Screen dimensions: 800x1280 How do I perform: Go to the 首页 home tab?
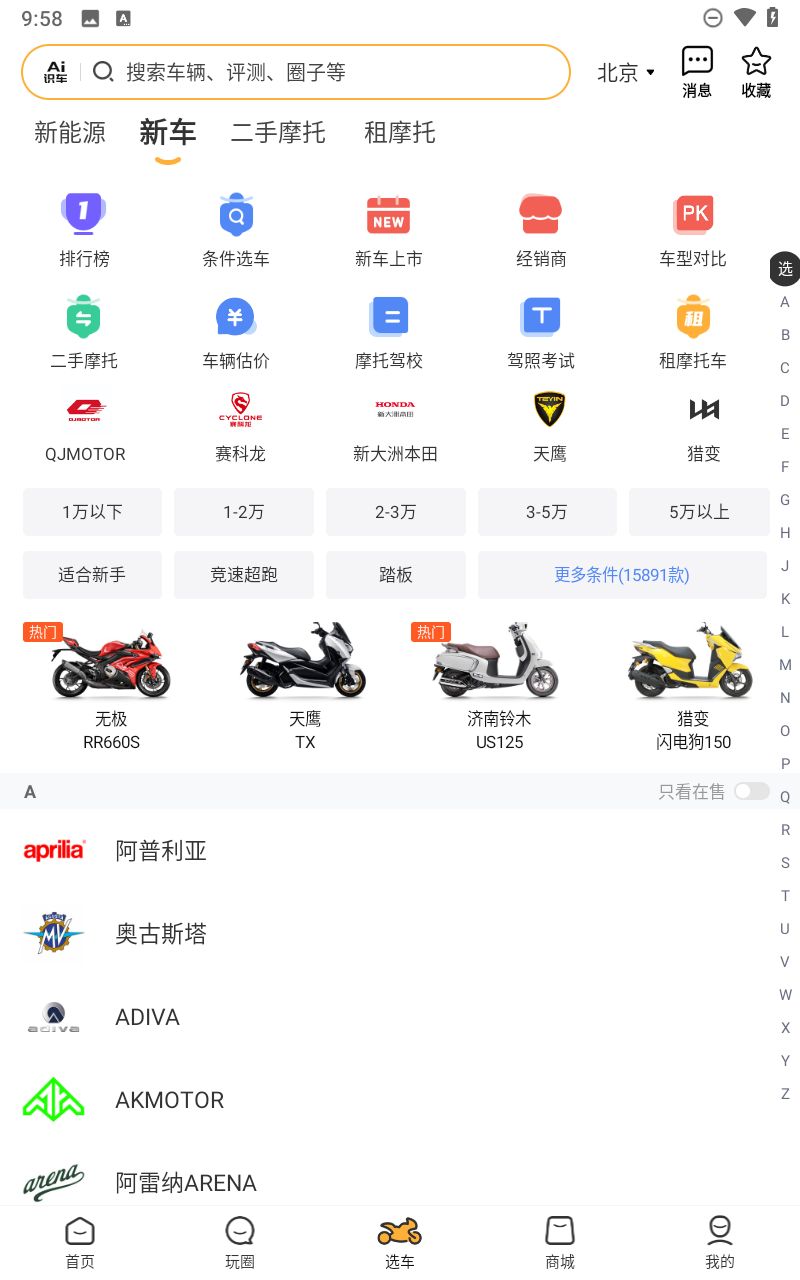click(x=80, y=1243)
